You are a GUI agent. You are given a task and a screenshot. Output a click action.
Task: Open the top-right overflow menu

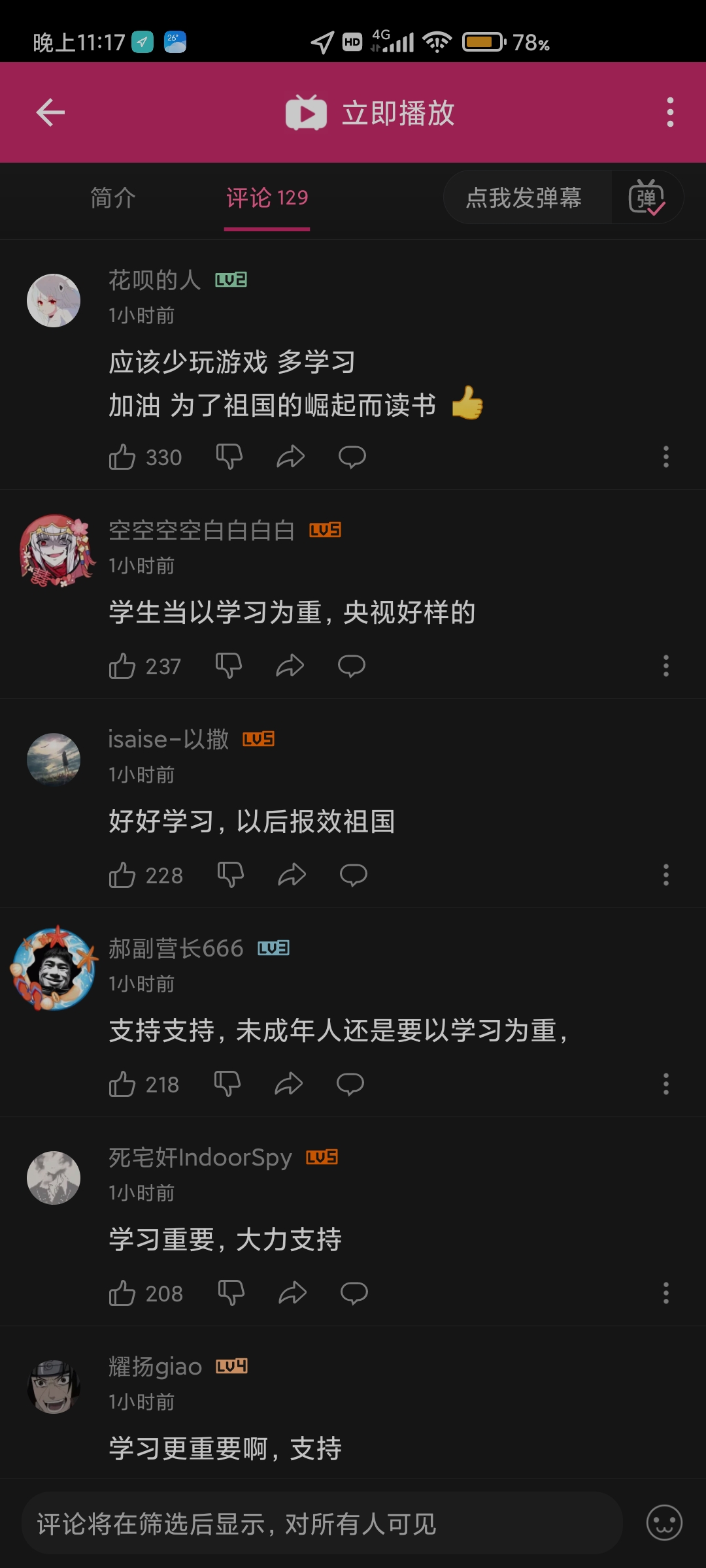tap(670, 112)
